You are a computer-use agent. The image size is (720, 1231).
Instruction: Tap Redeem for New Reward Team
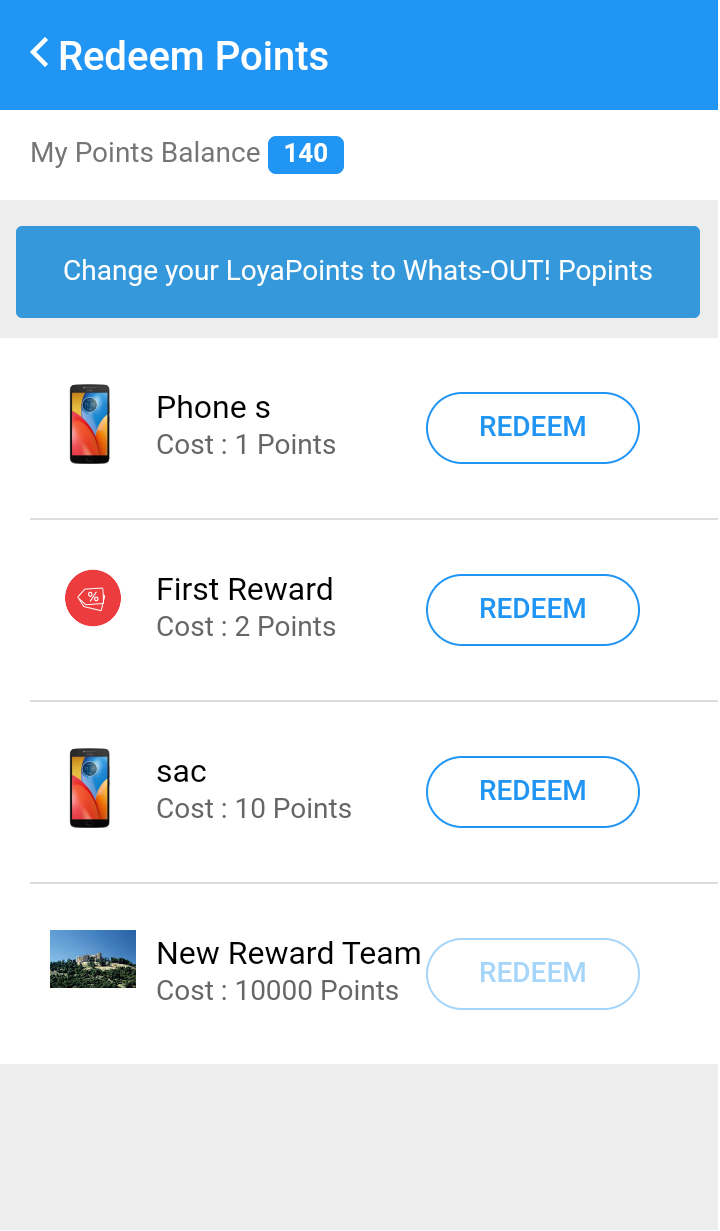[x=532, y=974]
